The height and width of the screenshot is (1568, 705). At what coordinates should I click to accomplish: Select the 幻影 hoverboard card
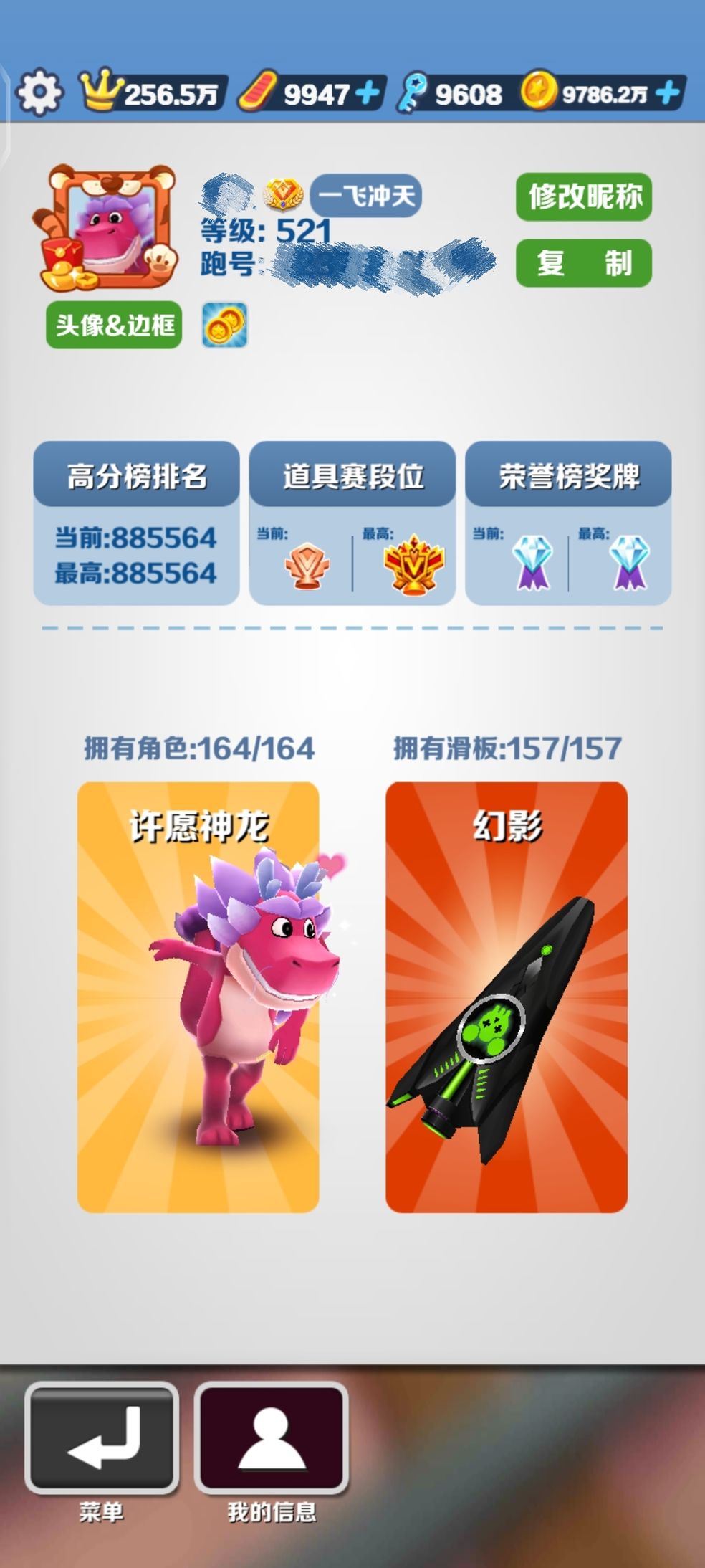506,997
